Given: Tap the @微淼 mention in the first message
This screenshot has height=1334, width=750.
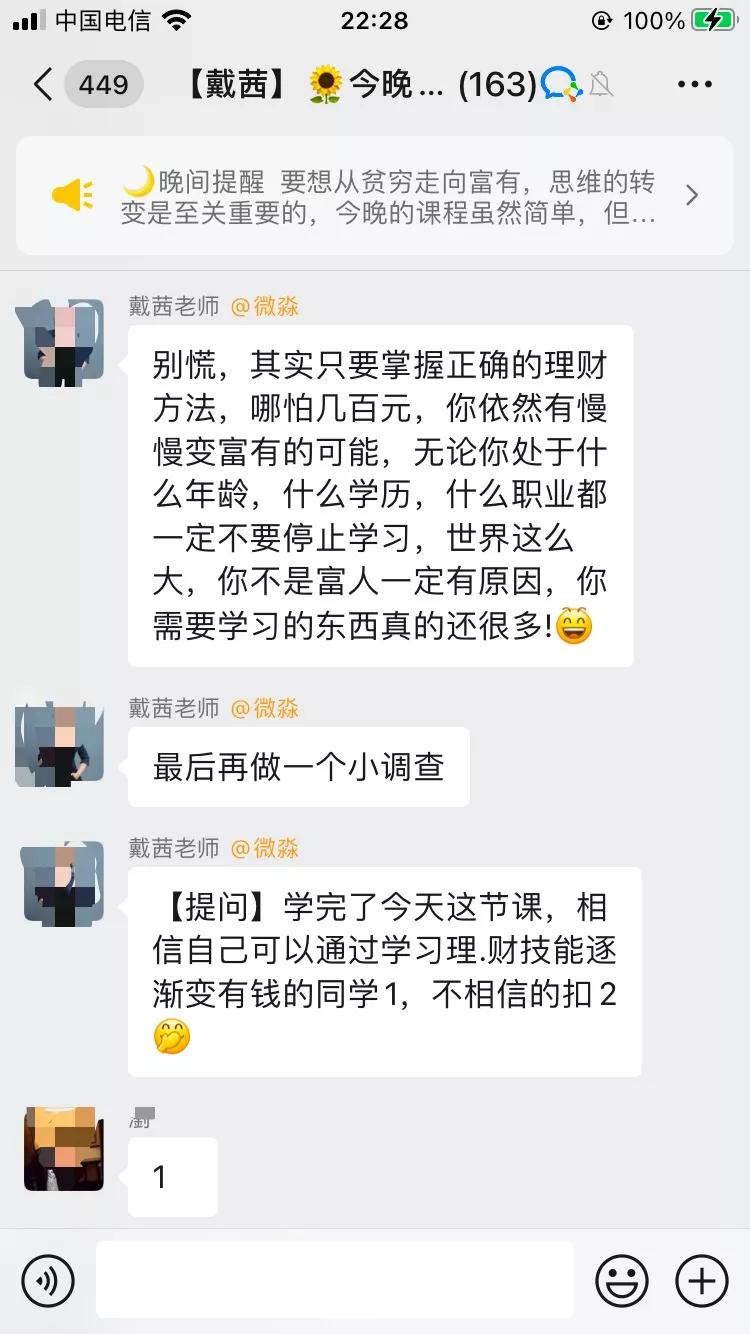Looking at the screenshot, I should (x=266, y=307).
